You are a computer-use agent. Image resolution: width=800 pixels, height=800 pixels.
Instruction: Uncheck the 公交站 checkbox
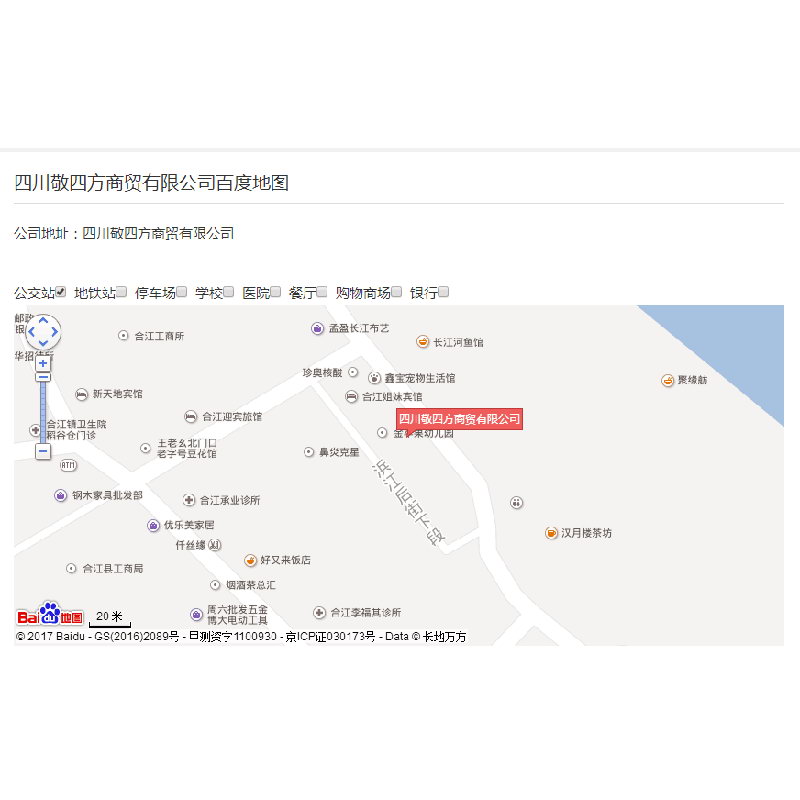[61, 292]
